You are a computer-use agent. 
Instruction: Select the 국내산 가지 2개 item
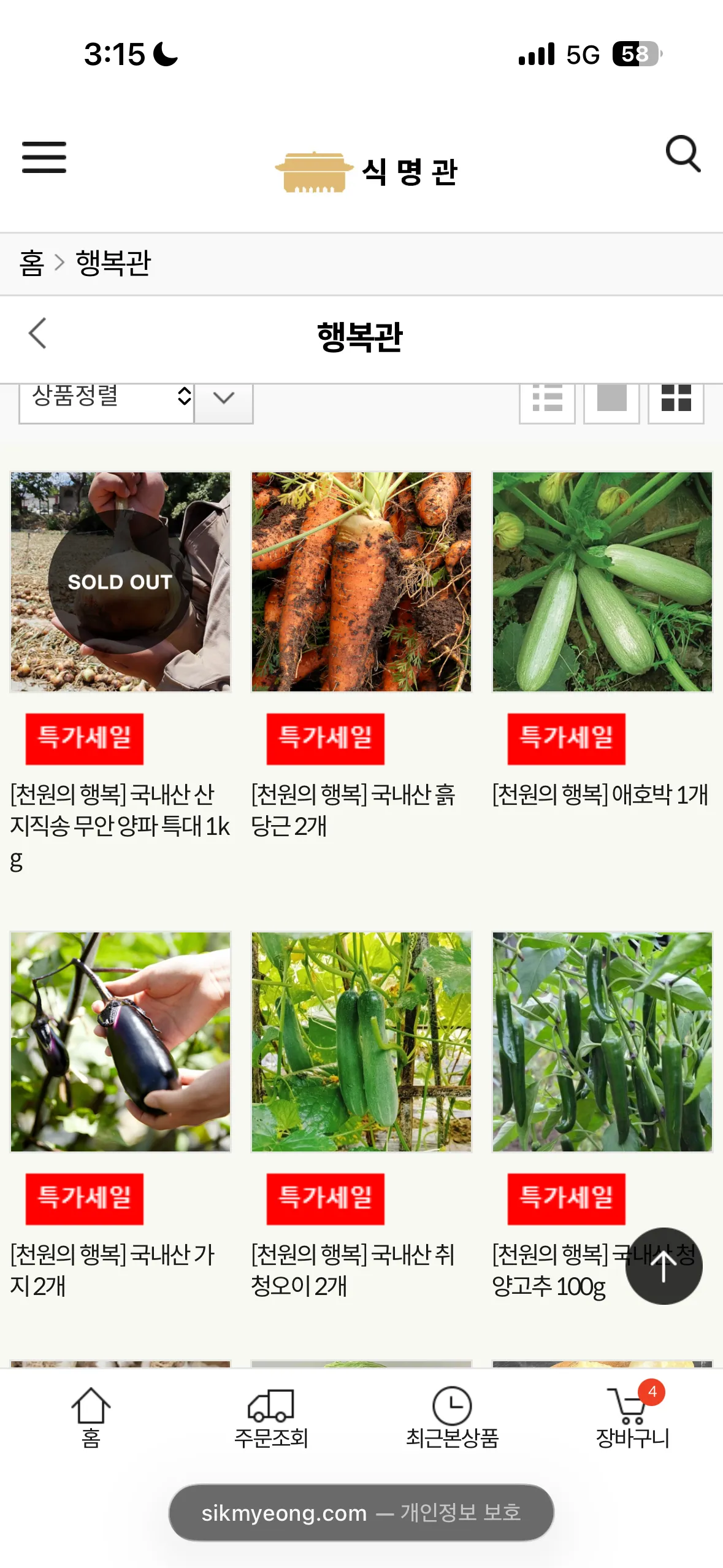click(120, 1042)
